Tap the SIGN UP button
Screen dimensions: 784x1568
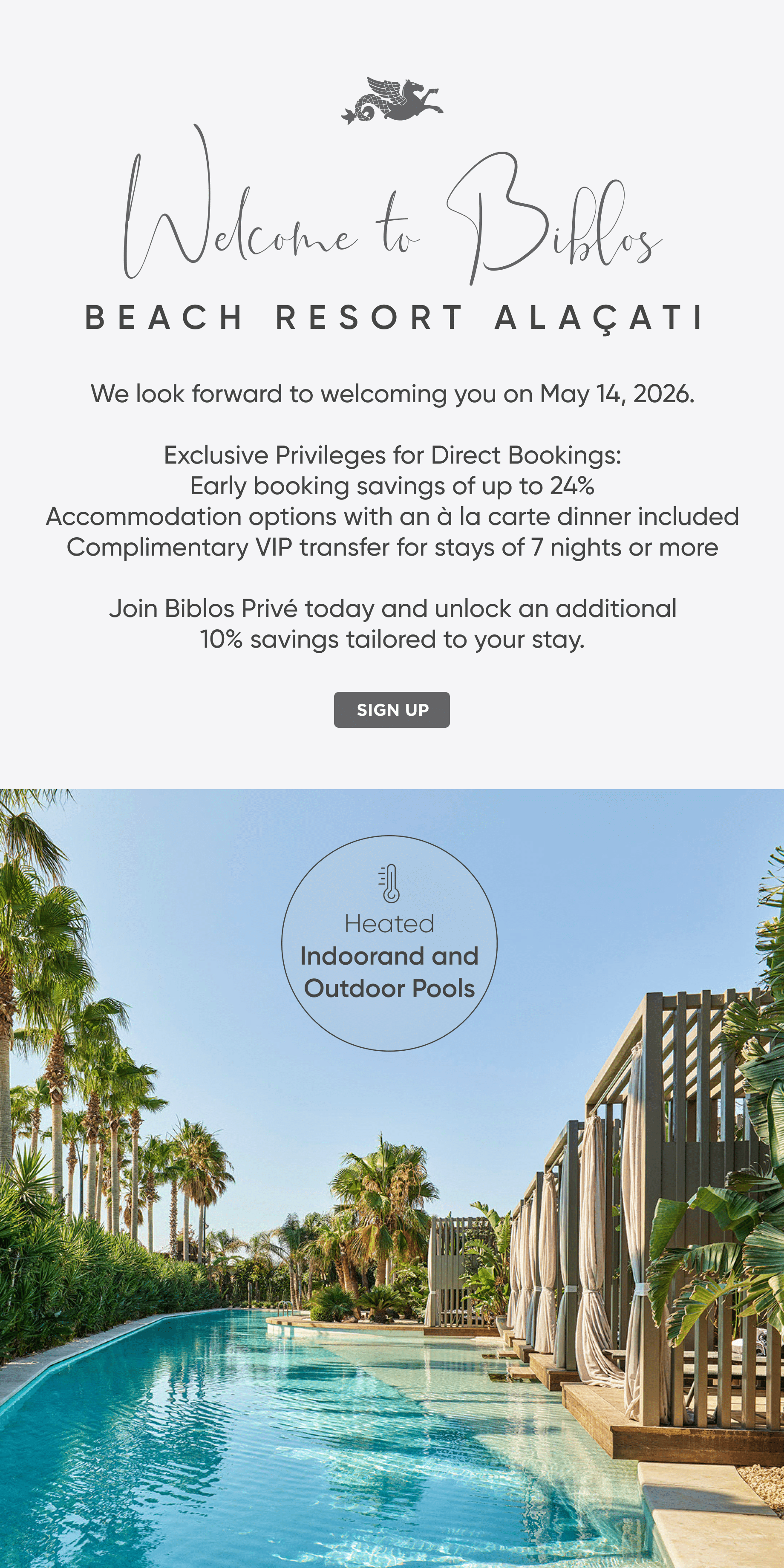coord(392,710)
